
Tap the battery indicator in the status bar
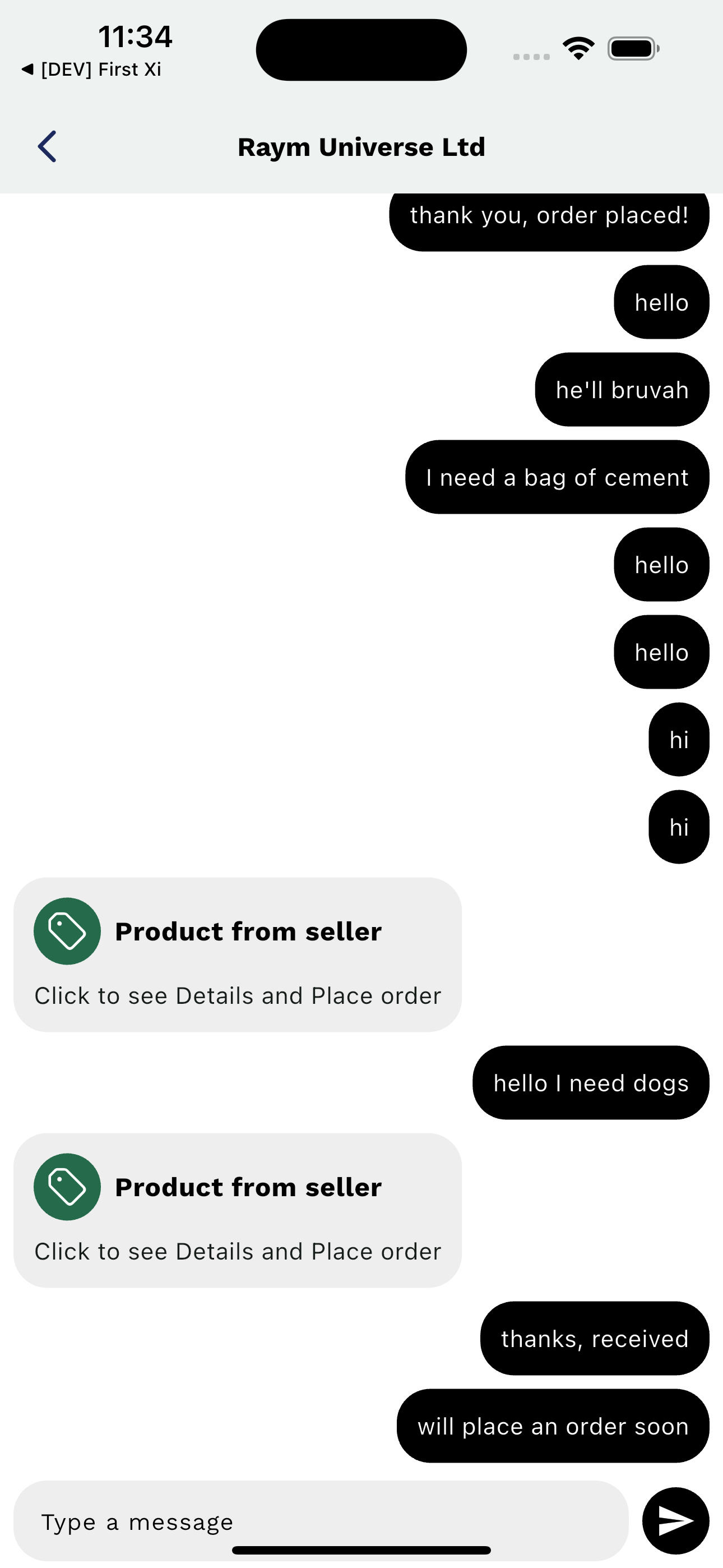[x=632, y=48]
